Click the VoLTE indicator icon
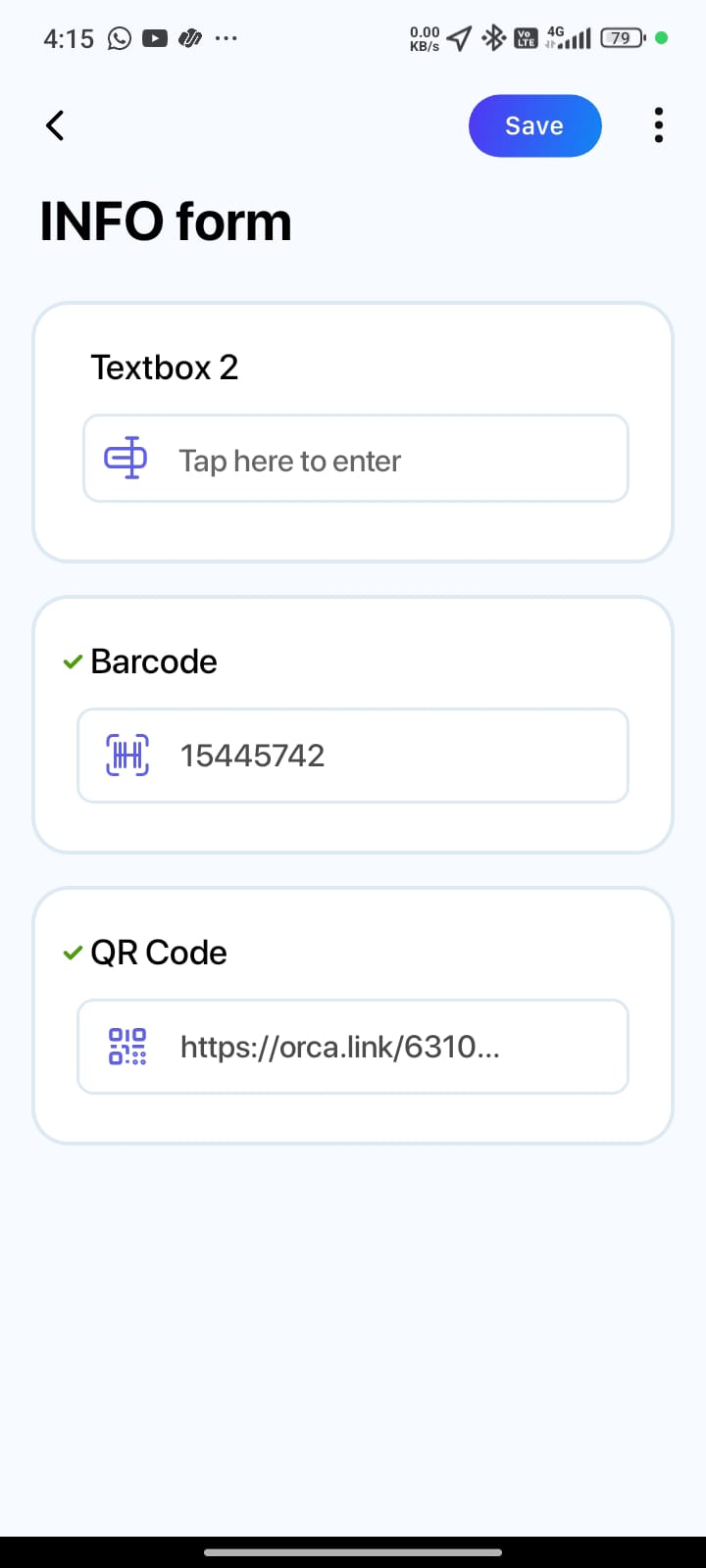This screenshot has width=706, height=1568. pos(525,38)
